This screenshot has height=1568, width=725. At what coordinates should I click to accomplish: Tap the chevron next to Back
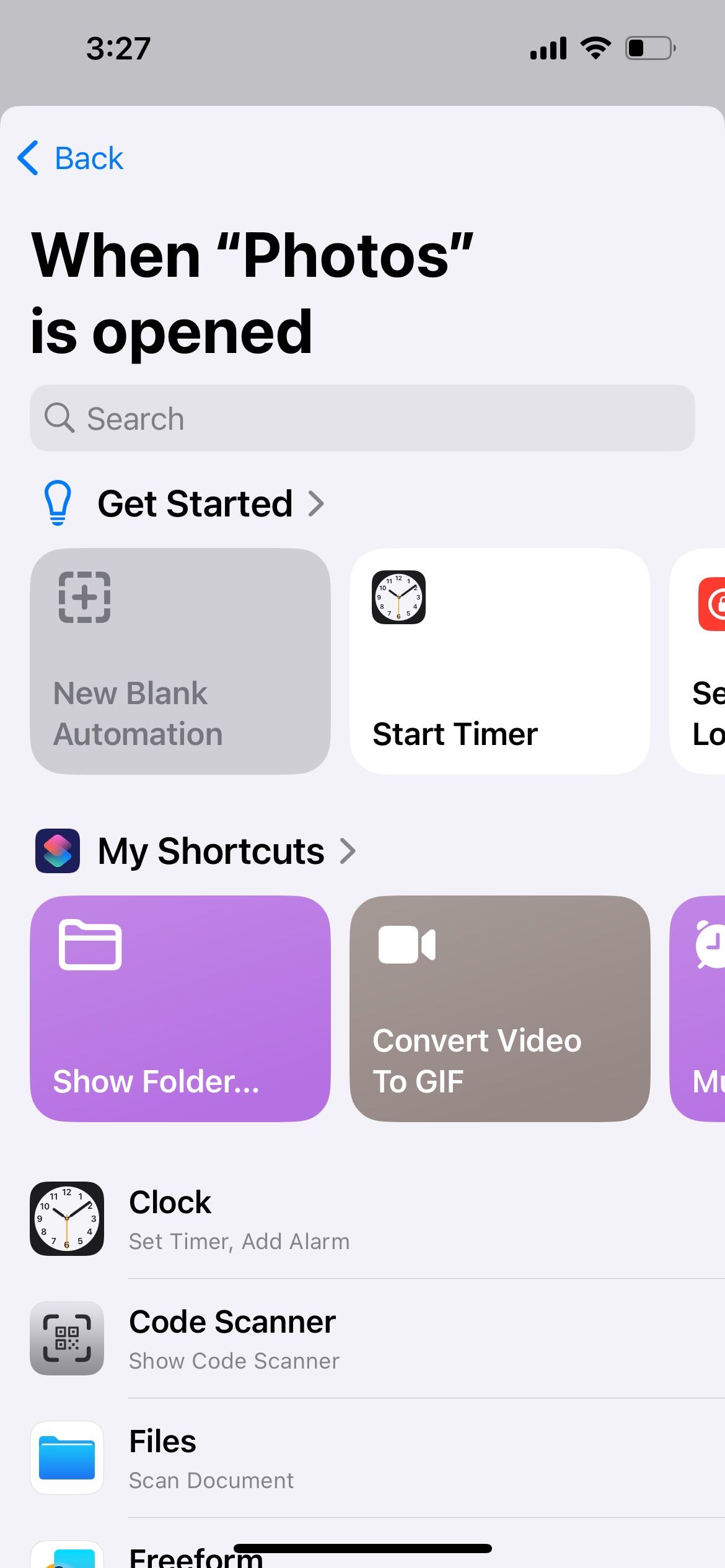tap(27, 158)
